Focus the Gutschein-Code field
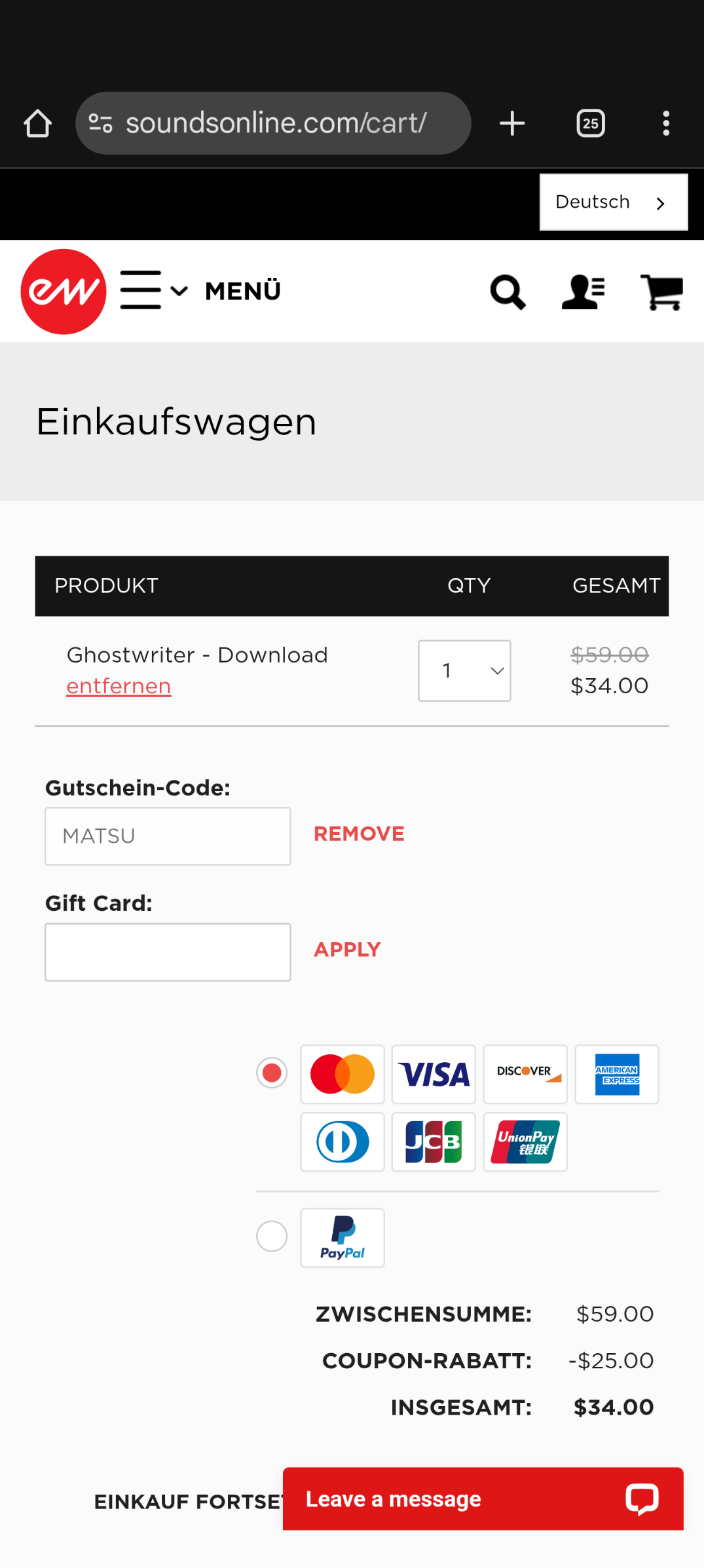Image resolution: width=704 pixels, height=1568 pixels. [x=168, y=836]
